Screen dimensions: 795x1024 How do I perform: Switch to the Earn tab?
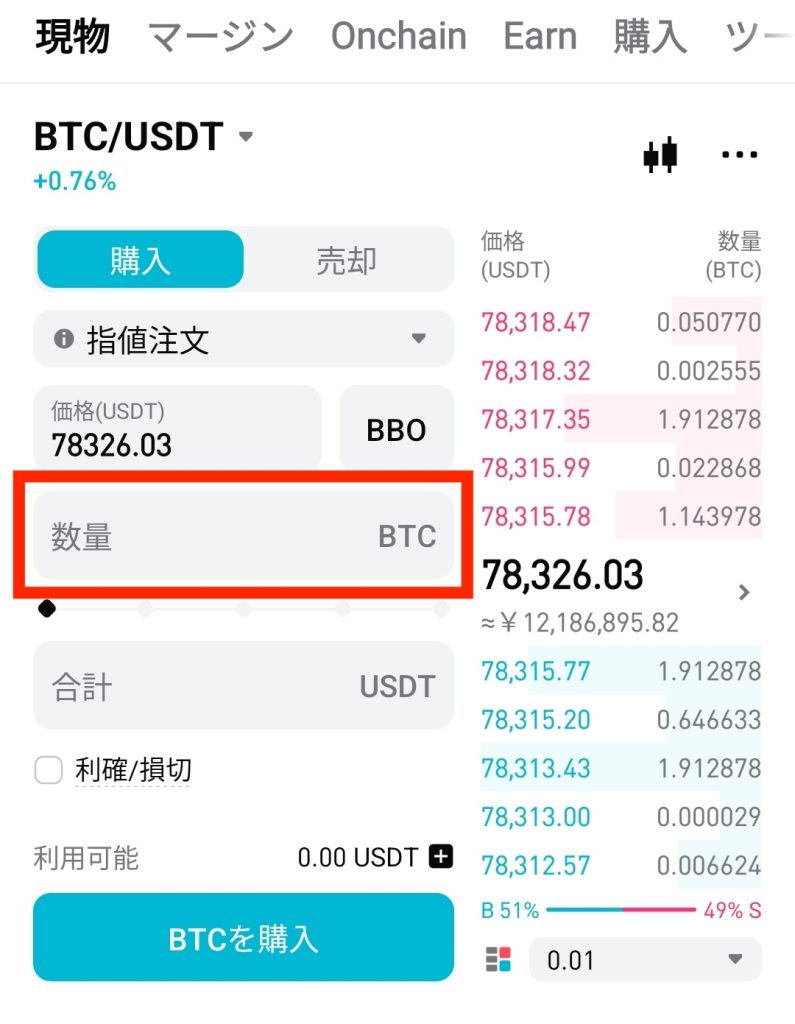[x=540, y=37]
